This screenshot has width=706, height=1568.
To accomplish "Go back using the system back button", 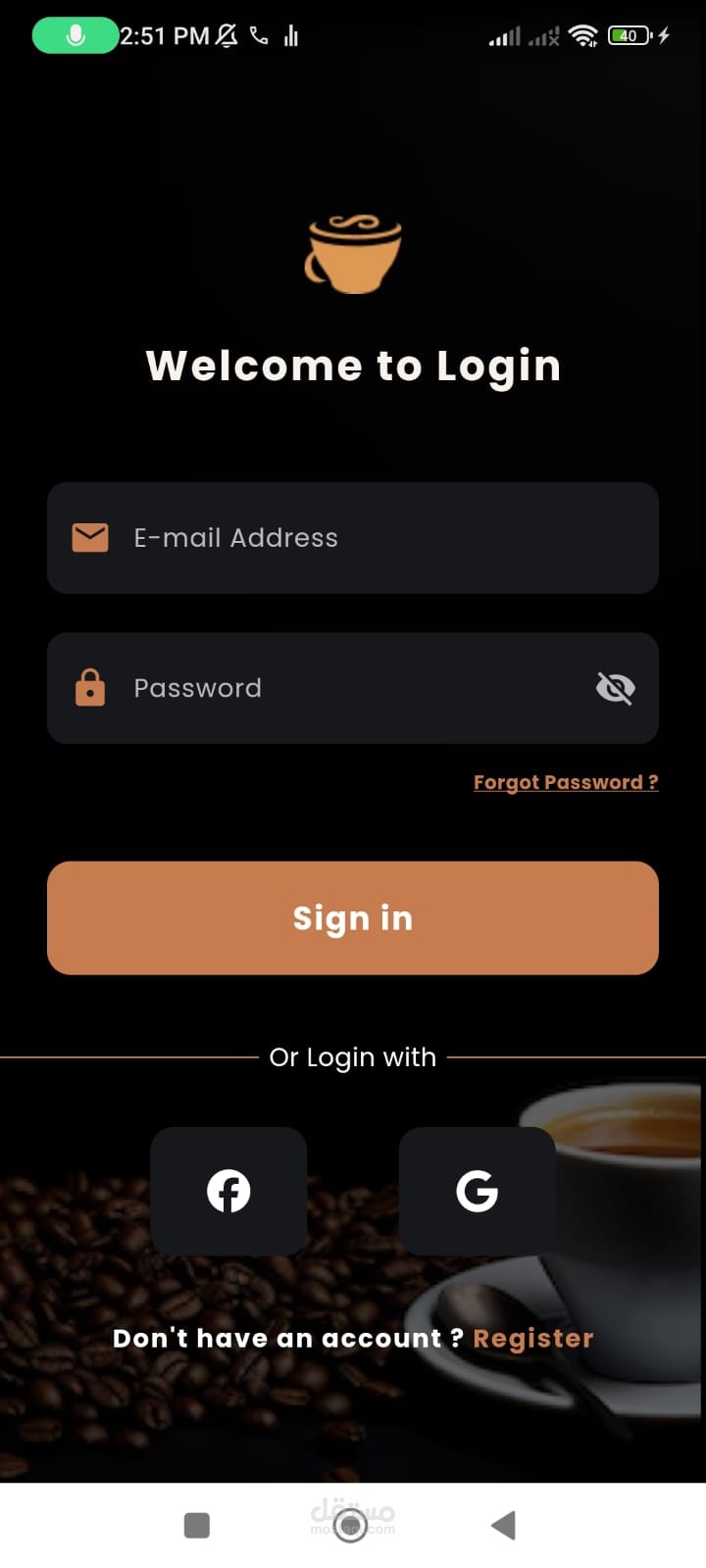I will [504, 1525].
